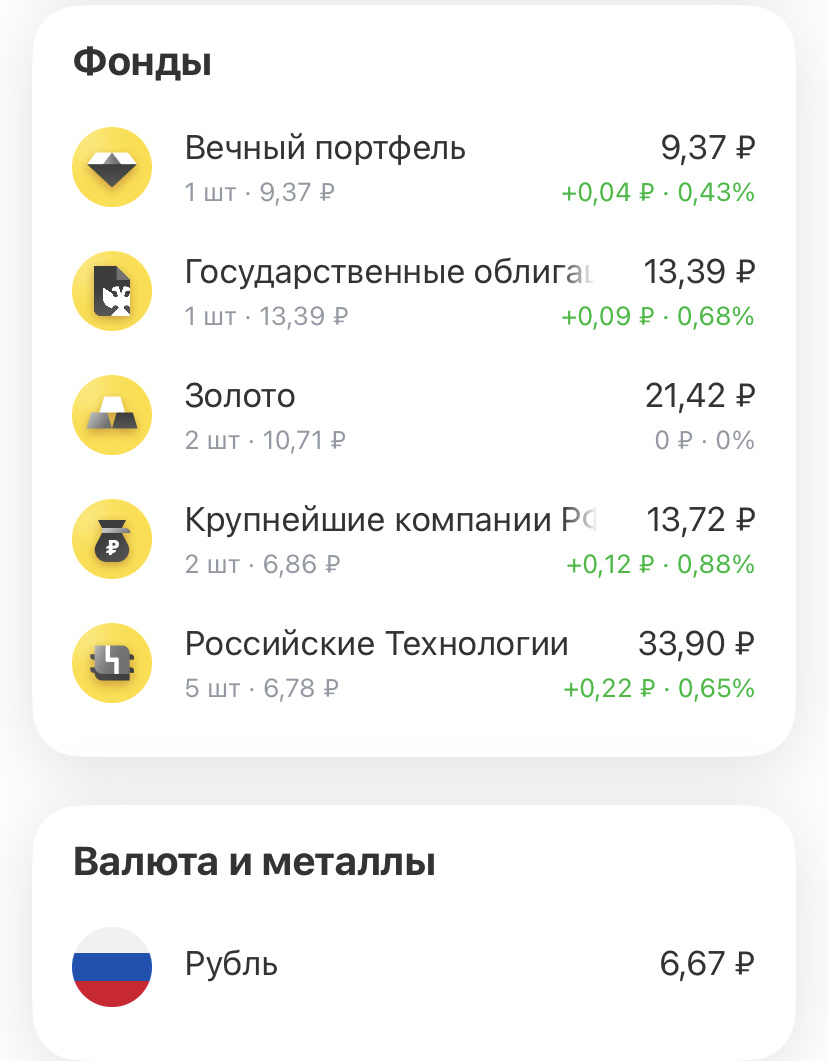Open the Государственные облигации fund row
828x1061 pixels.
(x=413, y=292)
